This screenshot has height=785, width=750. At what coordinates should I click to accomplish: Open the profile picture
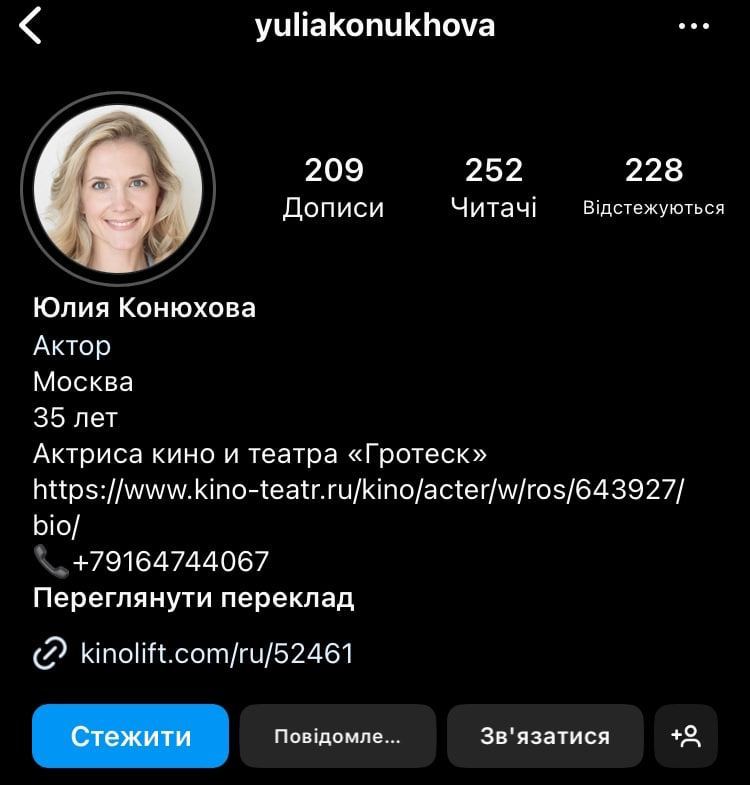coord(118,190)
